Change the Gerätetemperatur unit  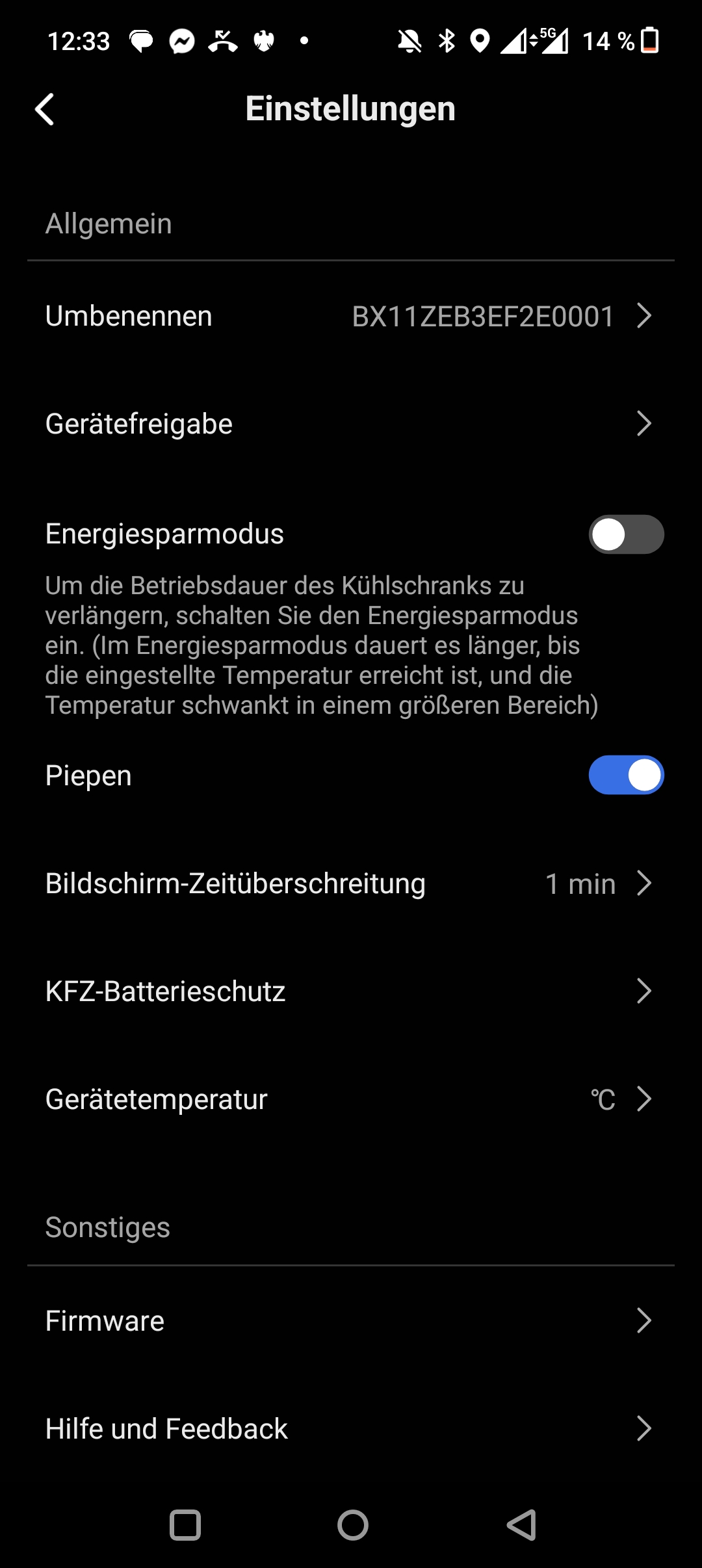[x=351, y=1099]
